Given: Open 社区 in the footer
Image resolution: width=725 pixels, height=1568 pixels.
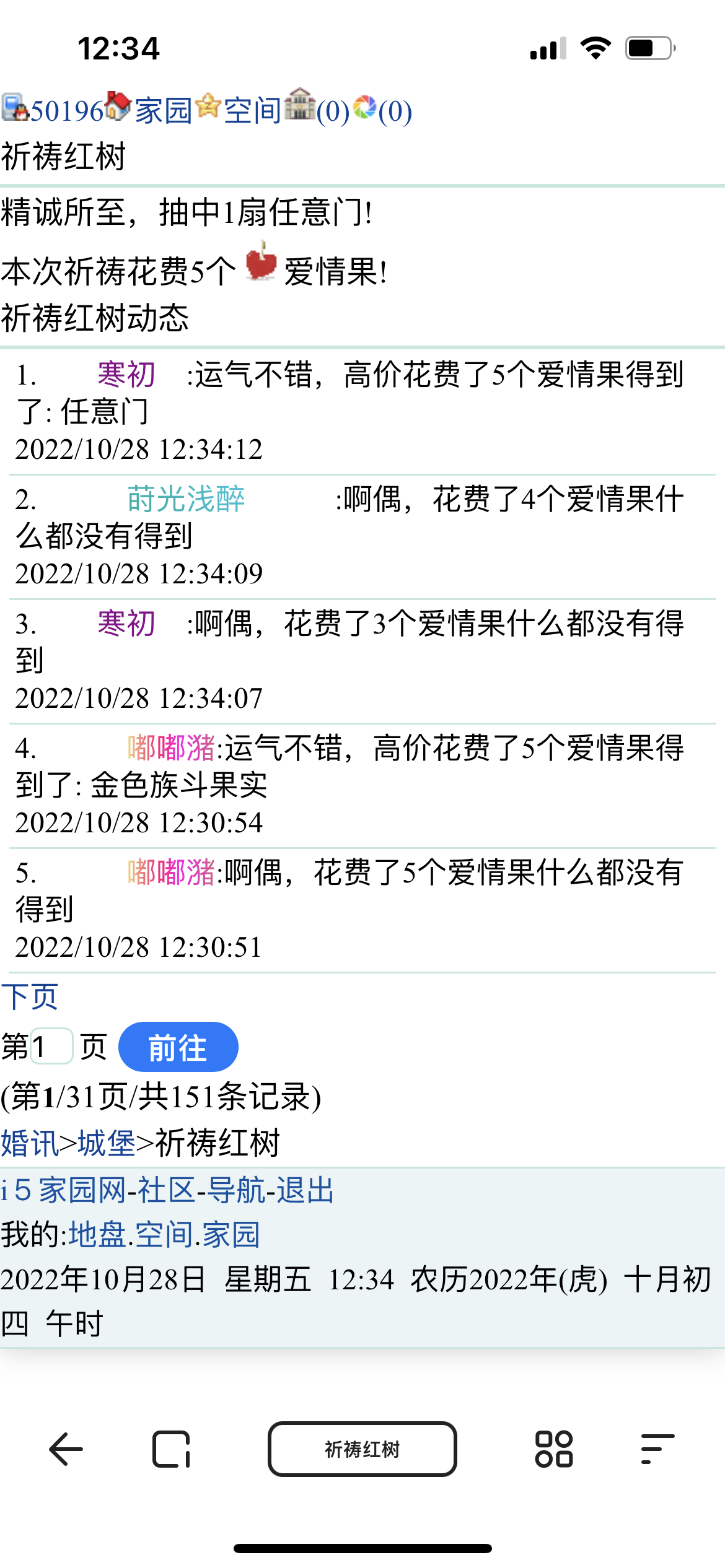Looking at the screenshot, I should pyautogui.click(x=166, y=1190).
